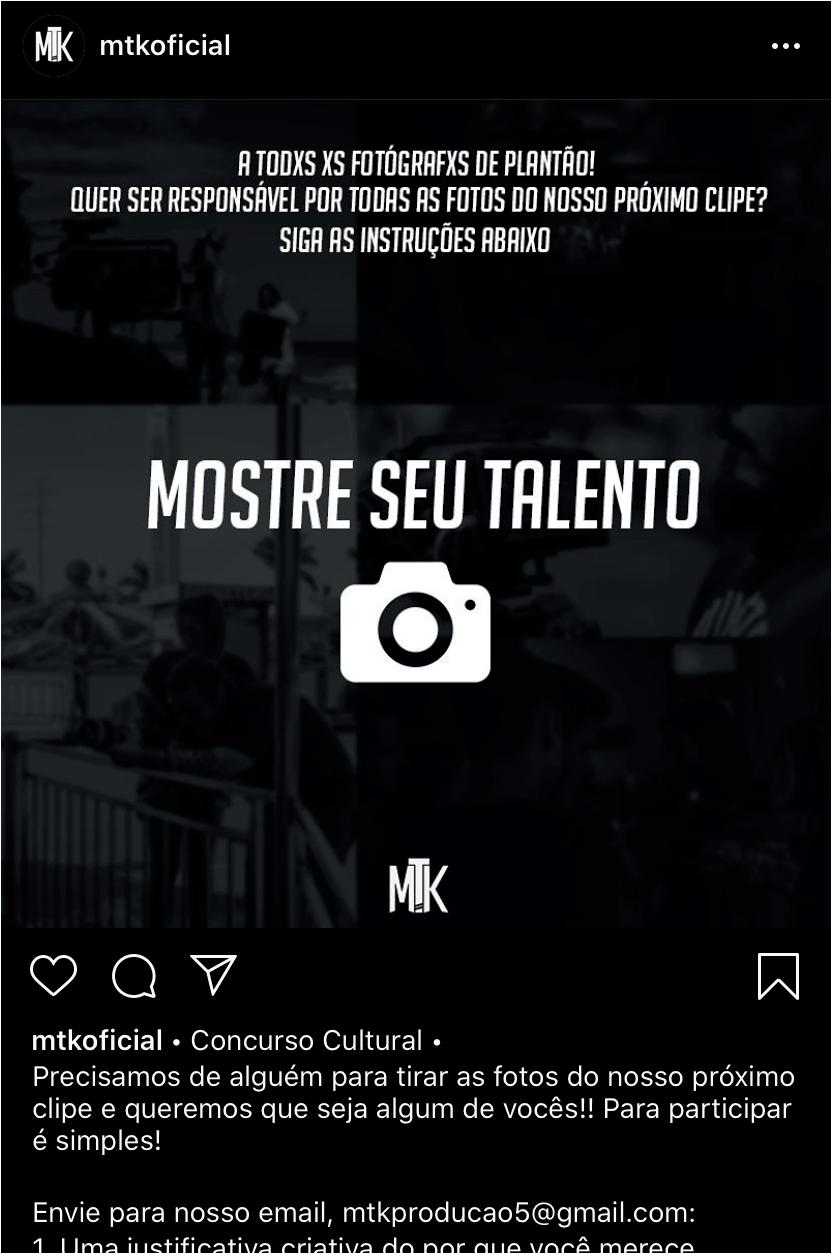Image resolution: width=832 pixels, height=1253 pixels.
Task: Open comments with the speech bubble icon
Action: tap(134, 976)
